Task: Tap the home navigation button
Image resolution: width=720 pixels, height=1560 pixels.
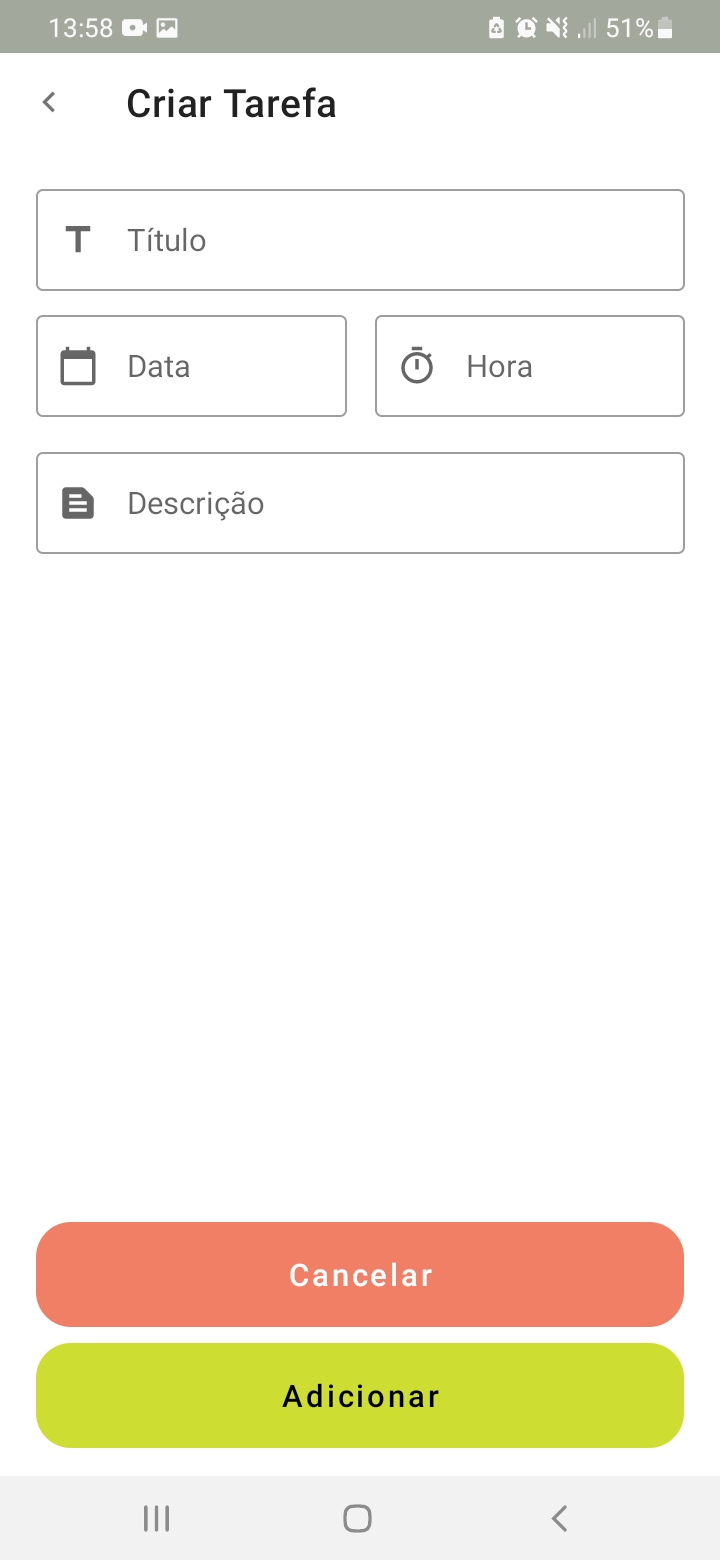Action: (x=357, y=1517)
